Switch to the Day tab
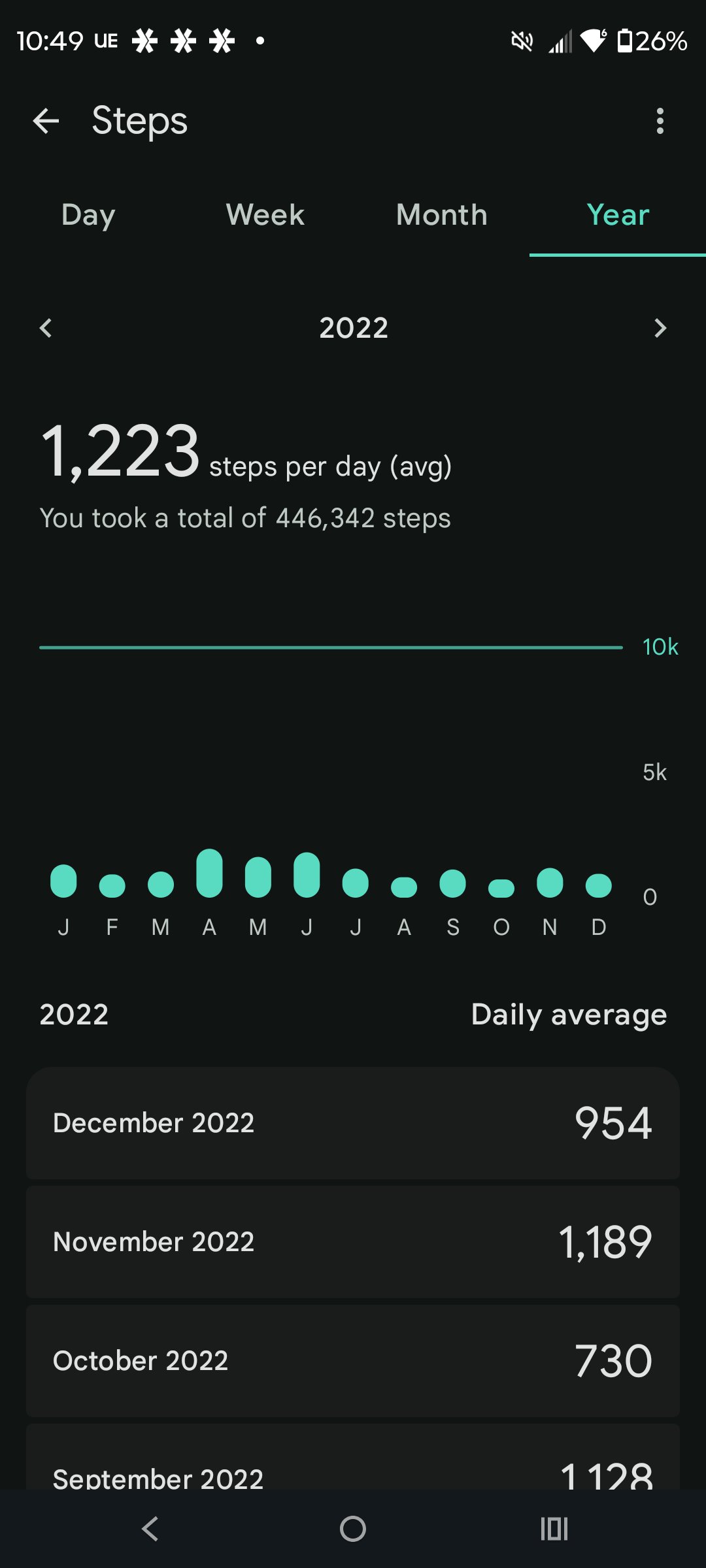Image resolution: width=706 pixels, height=1568 pixels. coord(88,215)
